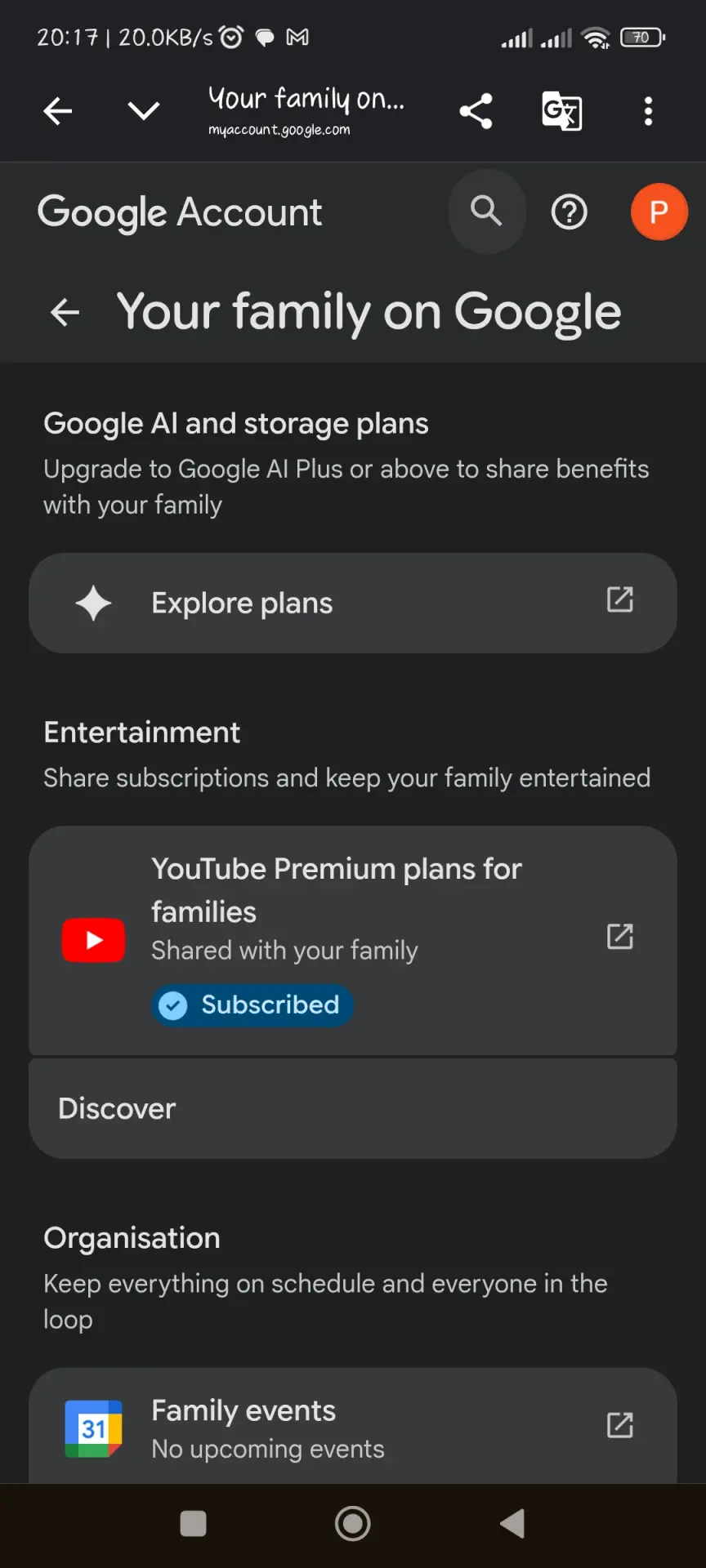Open the help icon

570,212
